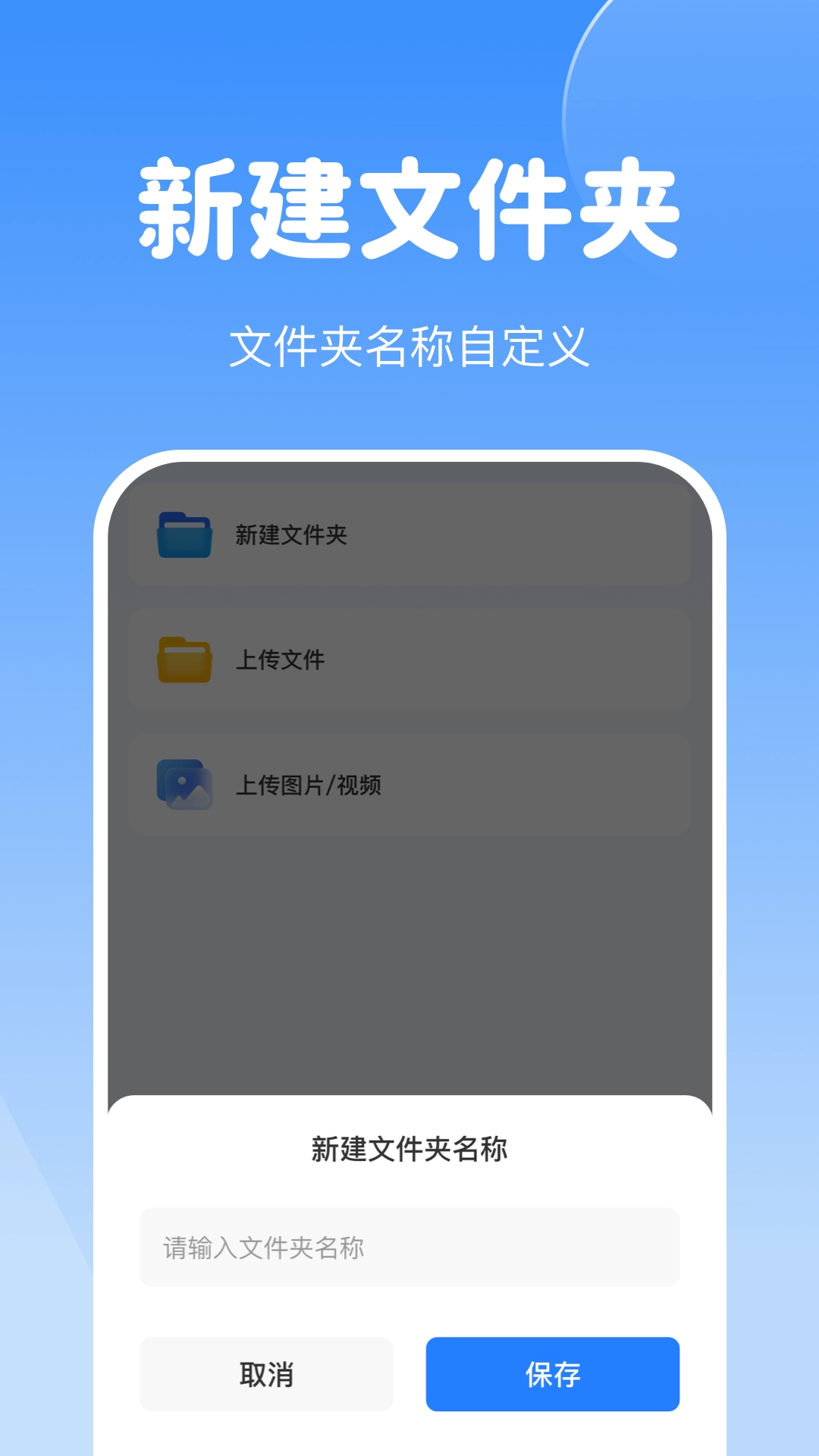Click the yellow upload file folder icon
Image resolution: width=819 pixels, height=1456 pixels.
(184, 659)
